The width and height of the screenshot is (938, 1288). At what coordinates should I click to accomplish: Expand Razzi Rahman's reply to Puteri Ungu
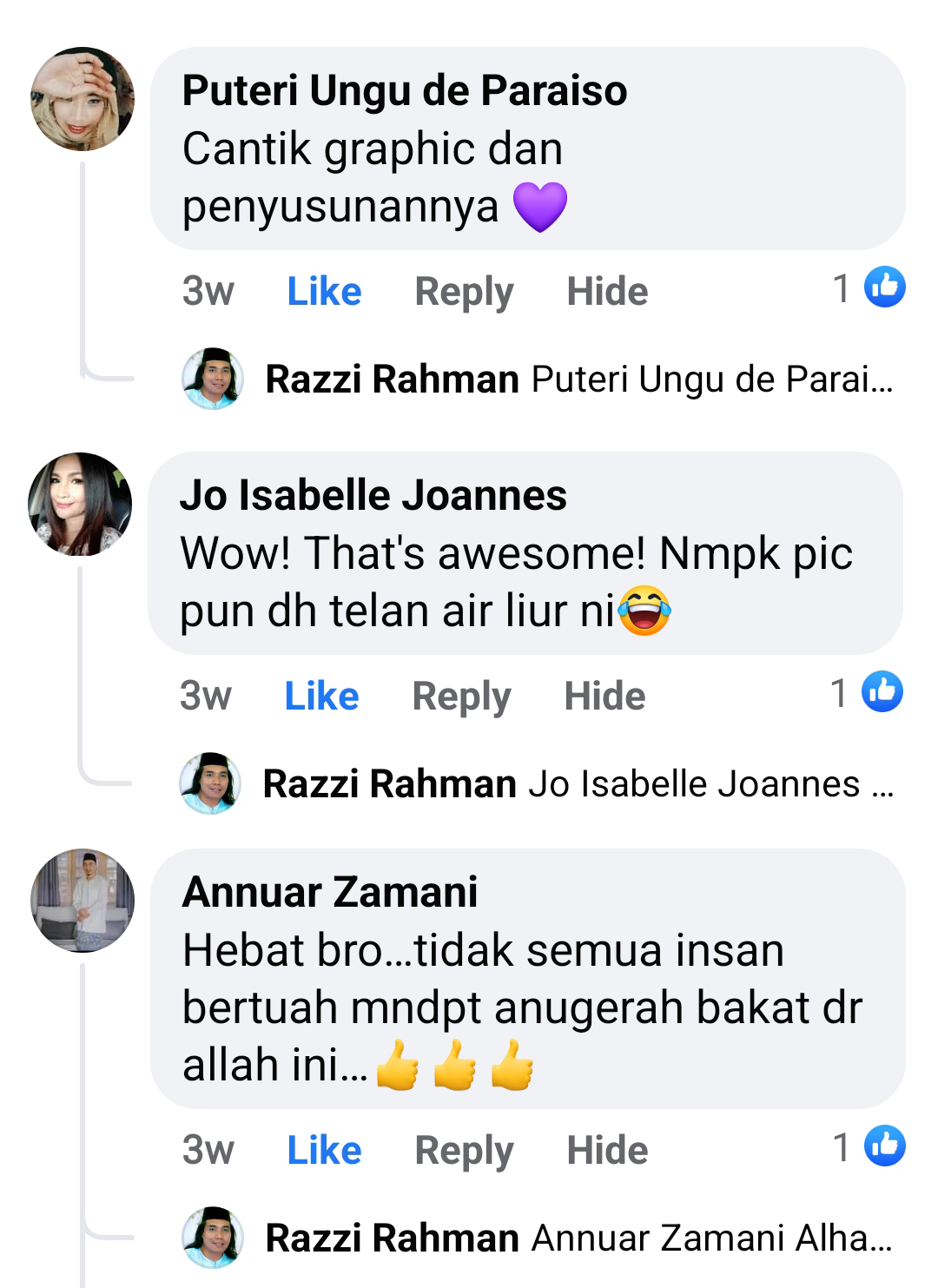coord(578,380)
